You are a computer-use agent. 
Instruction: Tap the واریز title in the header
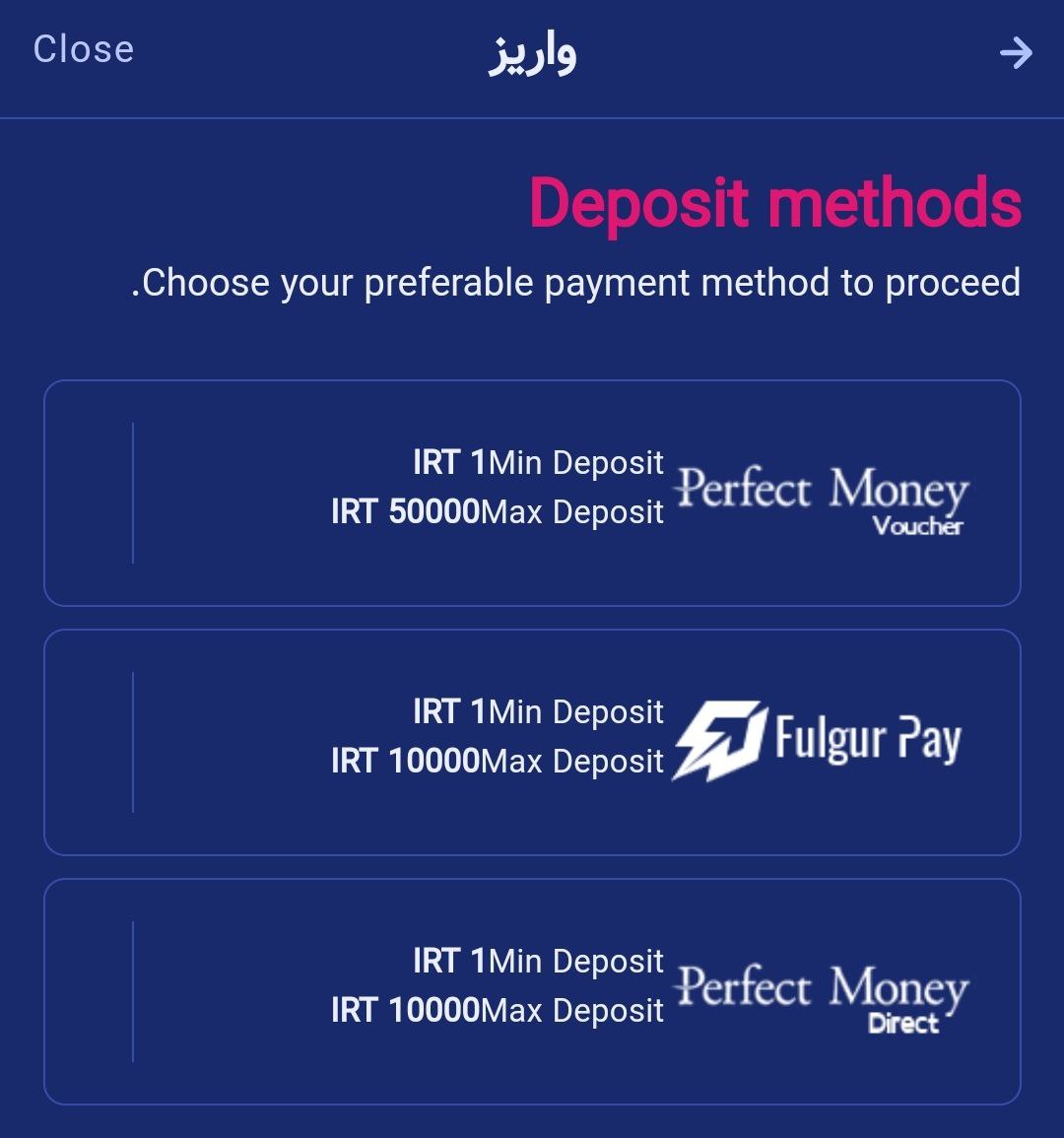point(532,54)
